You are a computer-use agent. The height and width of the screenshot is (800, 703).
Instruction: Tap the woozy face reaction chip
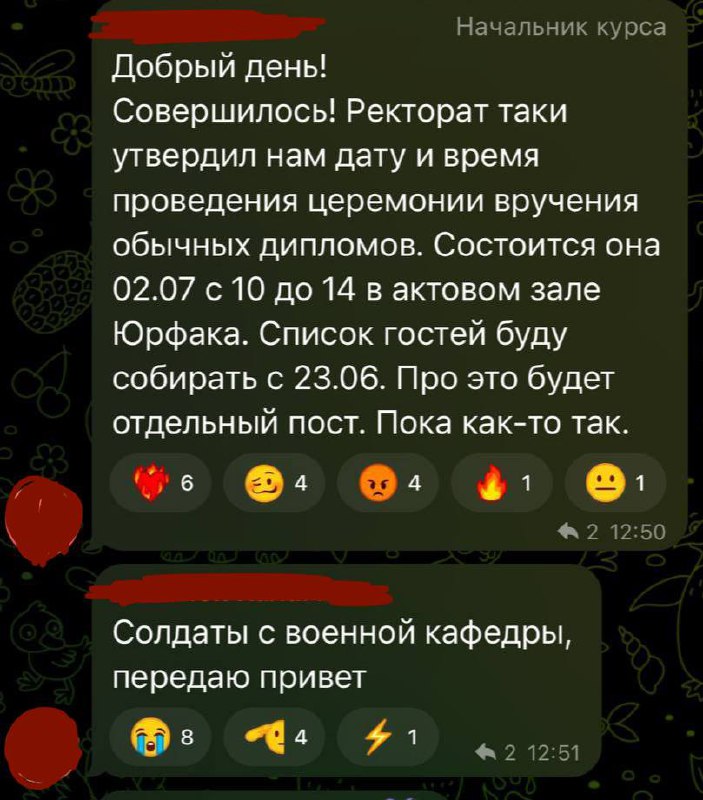(277, 487)
